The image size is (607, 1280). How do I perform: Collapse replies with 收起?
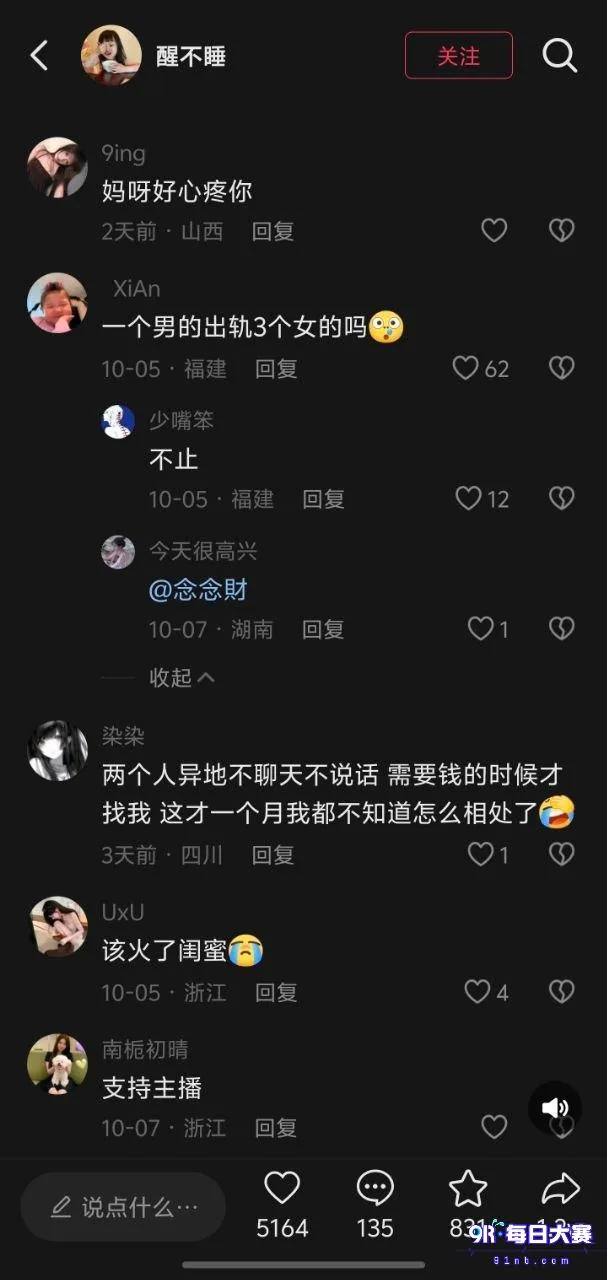[x=182, y=678]
